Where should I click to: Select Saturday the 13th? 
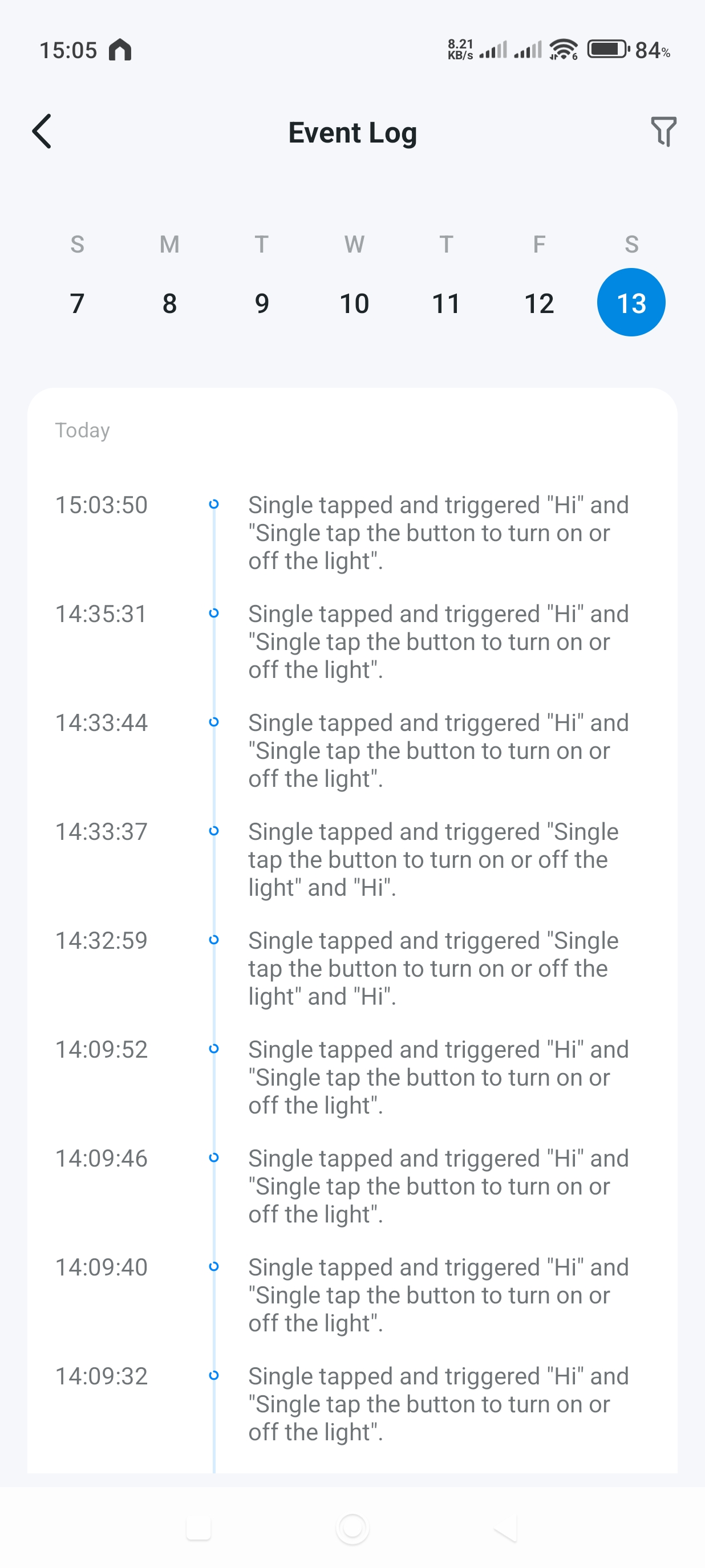click(x=631, y=303)
